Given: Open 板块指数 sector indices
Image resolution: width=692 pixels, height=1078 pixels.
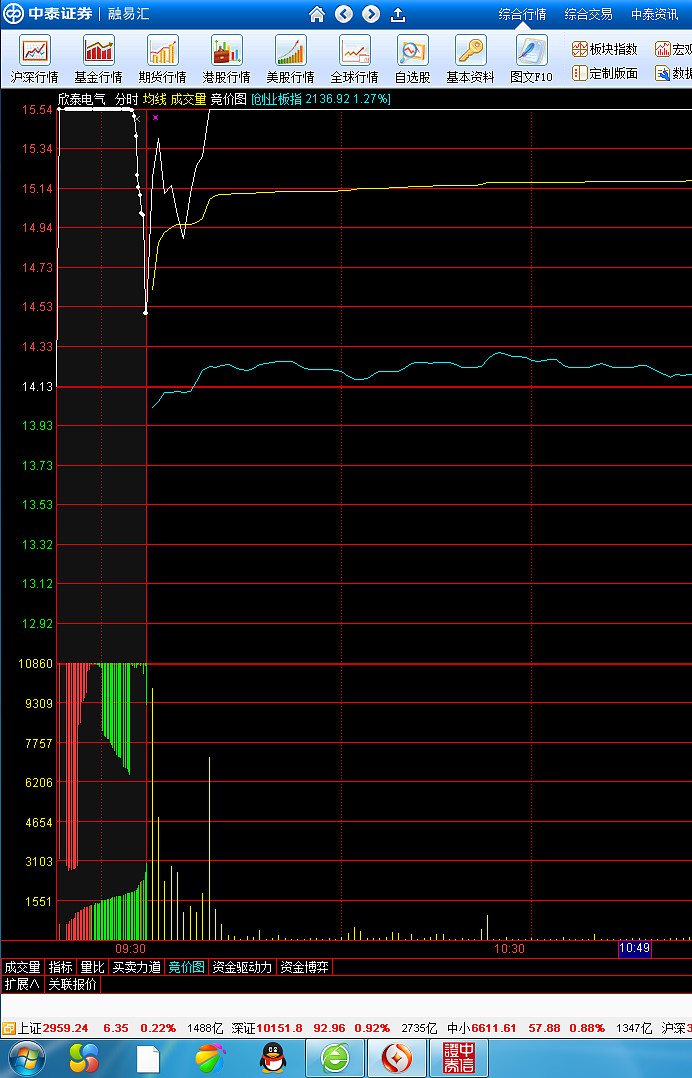Looking at the screenshot, I should pyautogui.click(x=605, y=49).
